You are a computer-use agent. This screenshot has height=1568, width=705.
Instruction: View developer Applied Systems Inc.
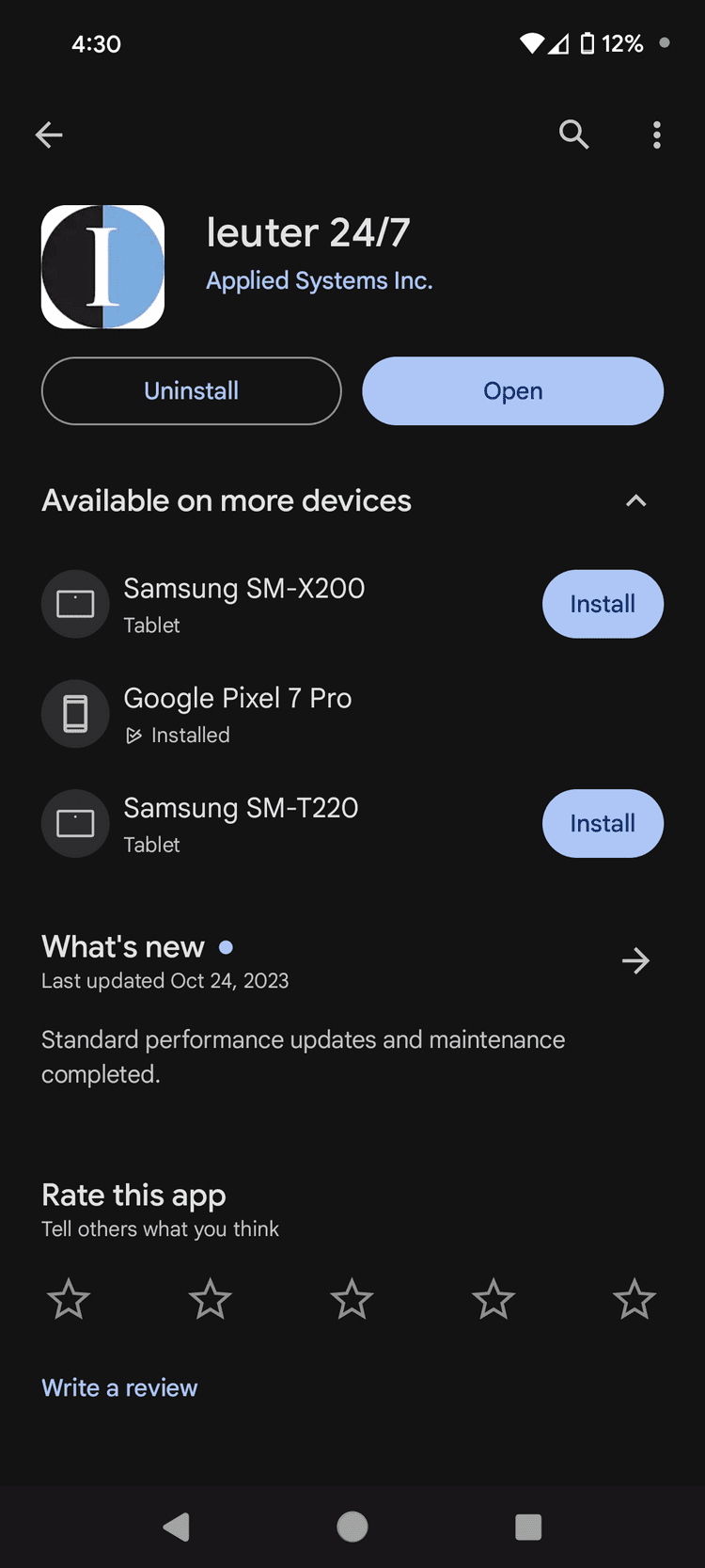point(320,281)
